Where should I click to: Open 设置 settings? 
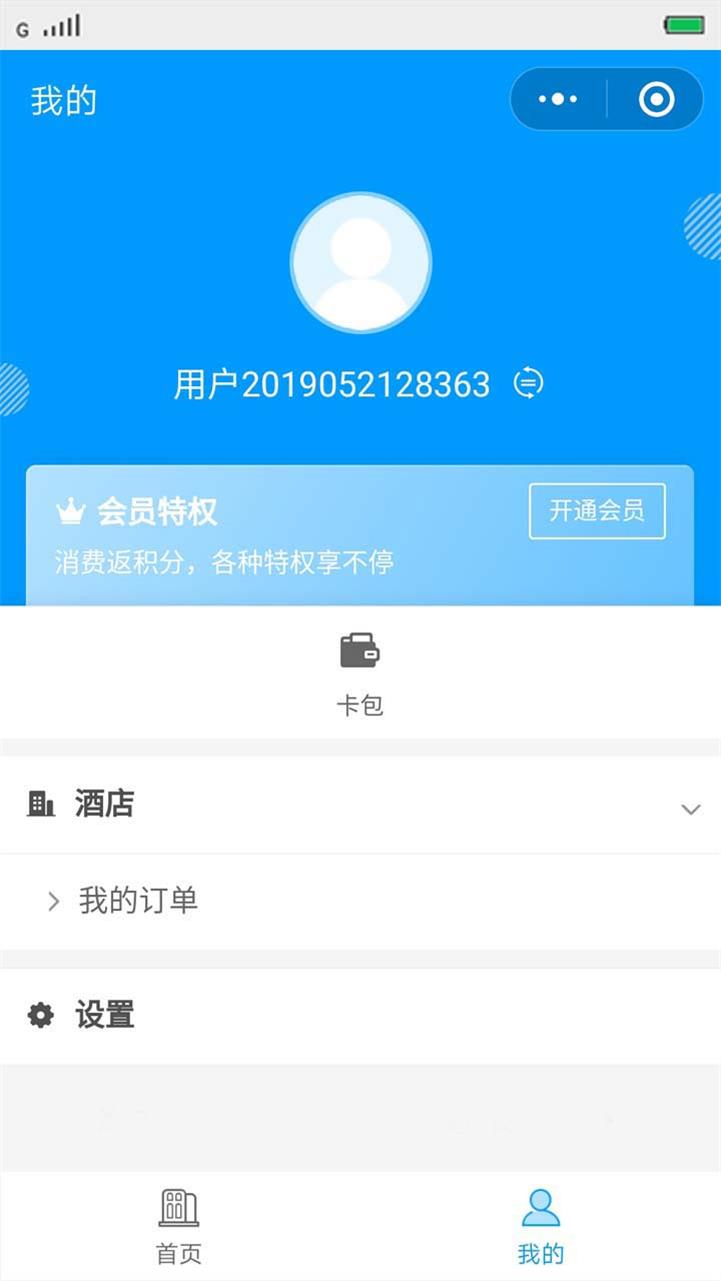point(360,1016)
